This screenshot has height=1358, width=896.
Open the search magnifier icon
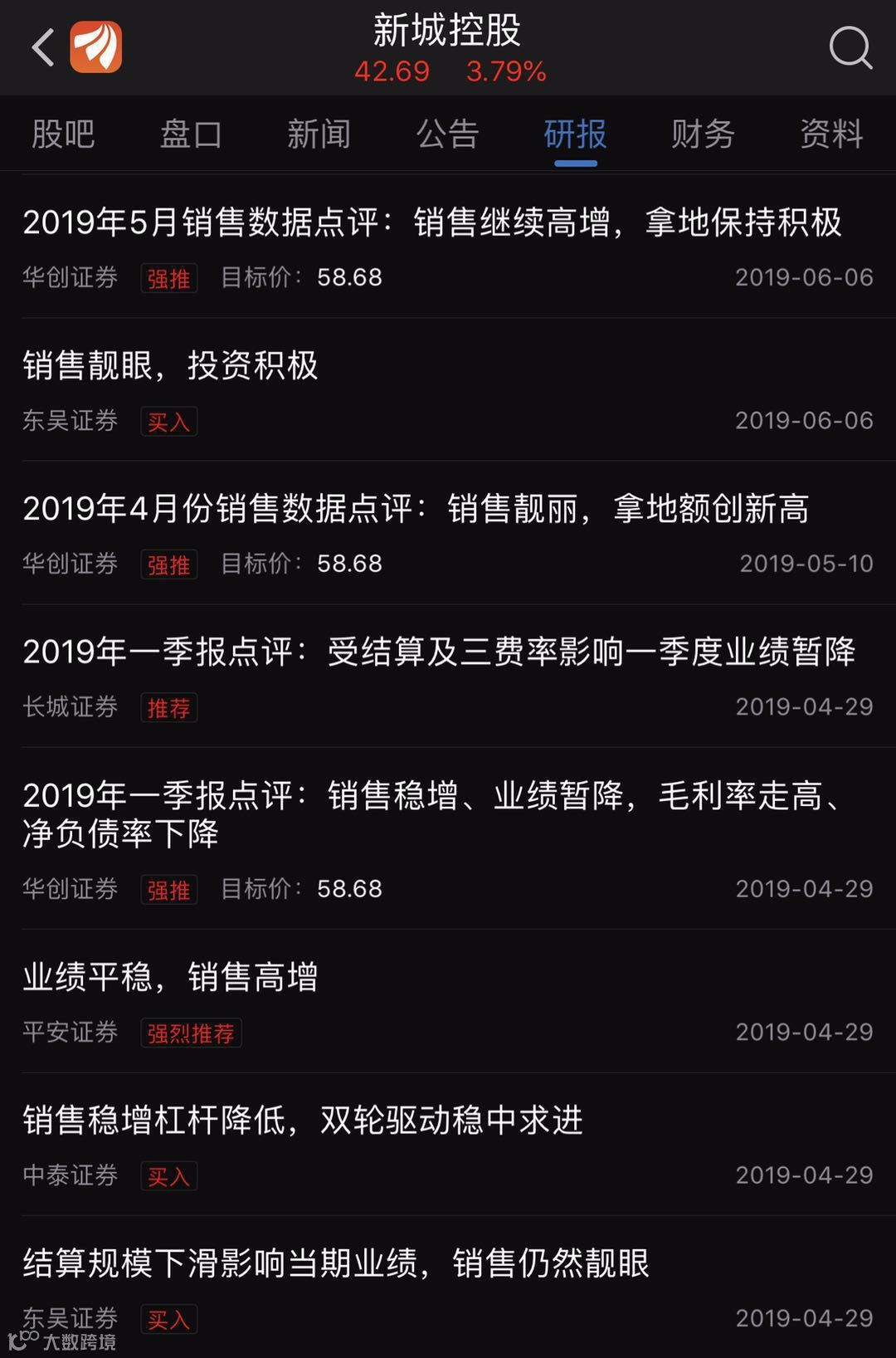point(850,47)
